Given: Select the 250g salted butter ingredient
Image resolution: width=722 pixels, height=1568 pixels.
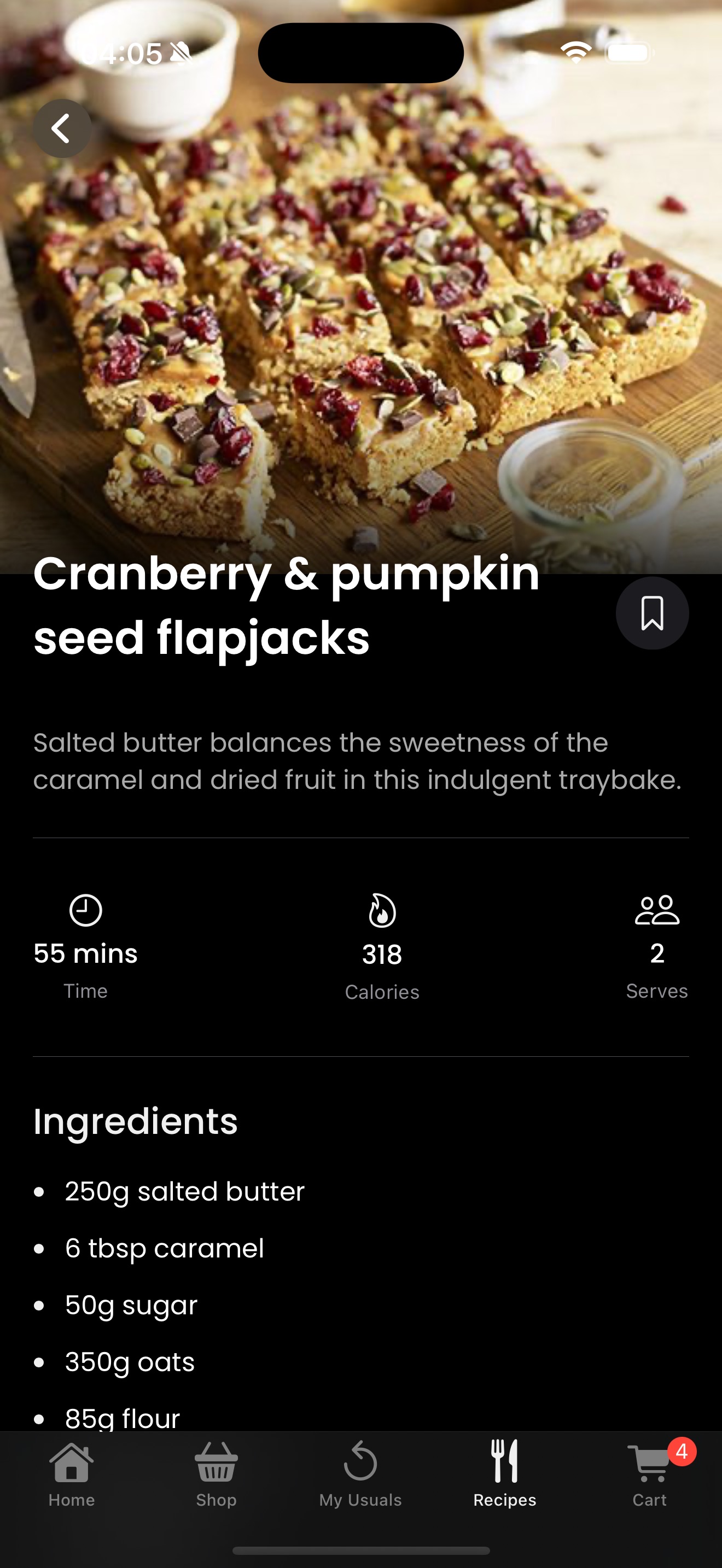Looking at the screenshot, I should (184, 1191).
